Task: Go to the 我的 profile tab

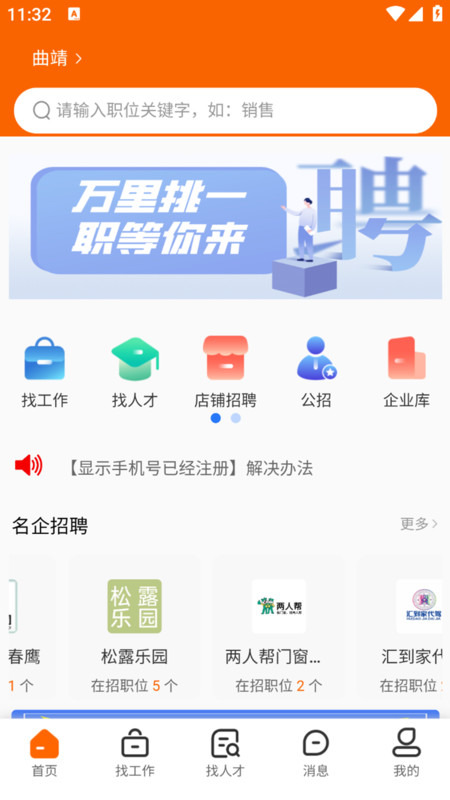Action: 407,753
